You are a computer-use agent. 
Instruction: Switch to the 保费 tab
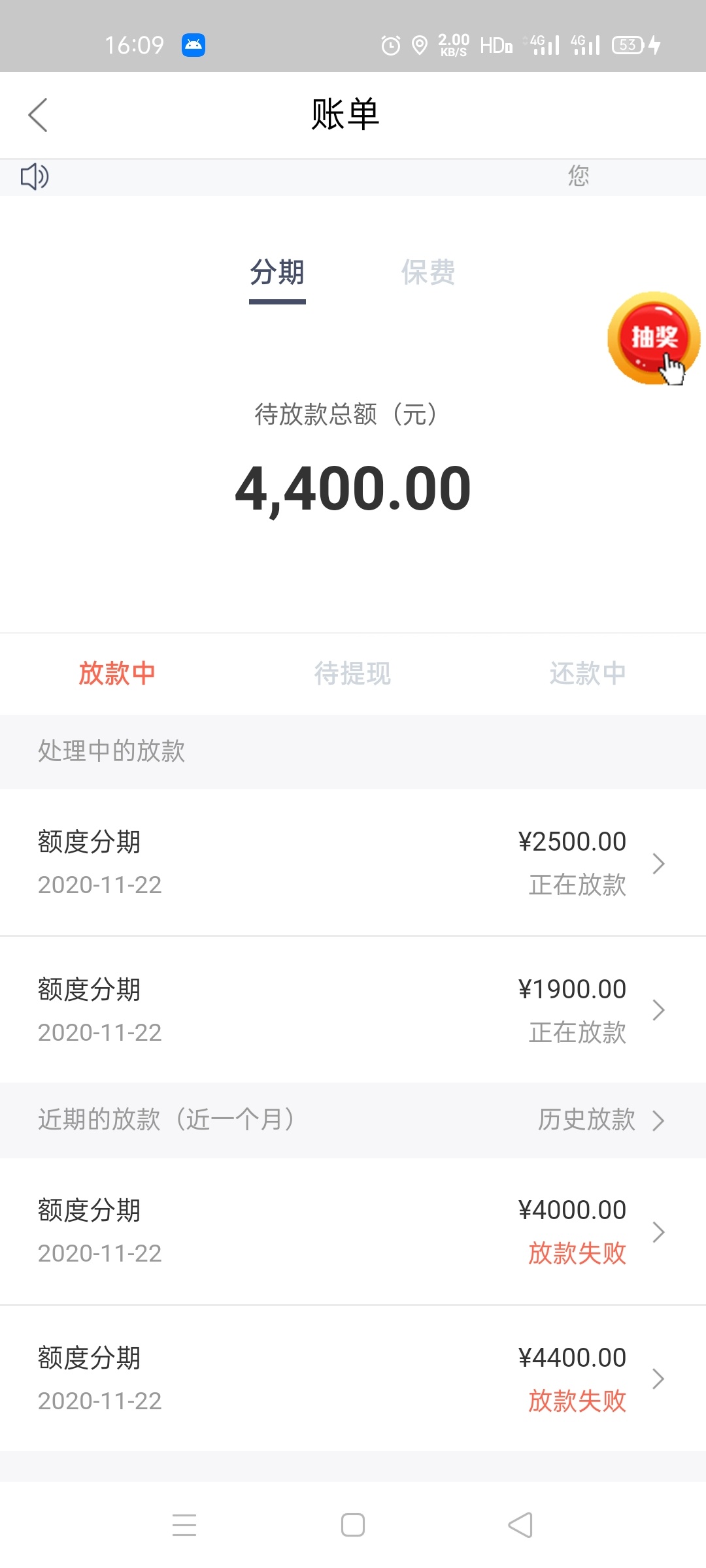[428, 272]
